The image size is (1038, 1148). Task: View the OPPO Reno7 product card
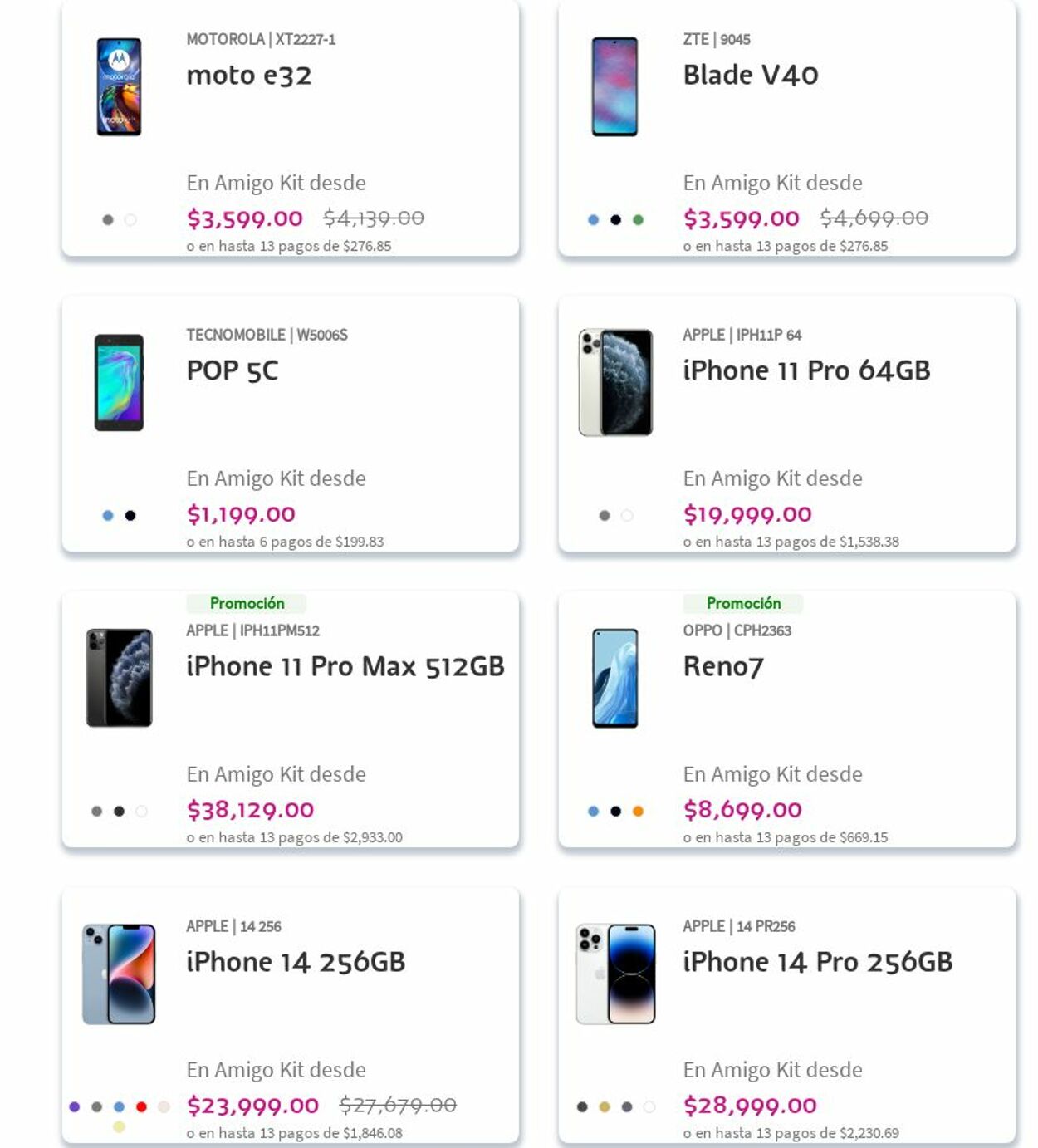click(722, 667)
